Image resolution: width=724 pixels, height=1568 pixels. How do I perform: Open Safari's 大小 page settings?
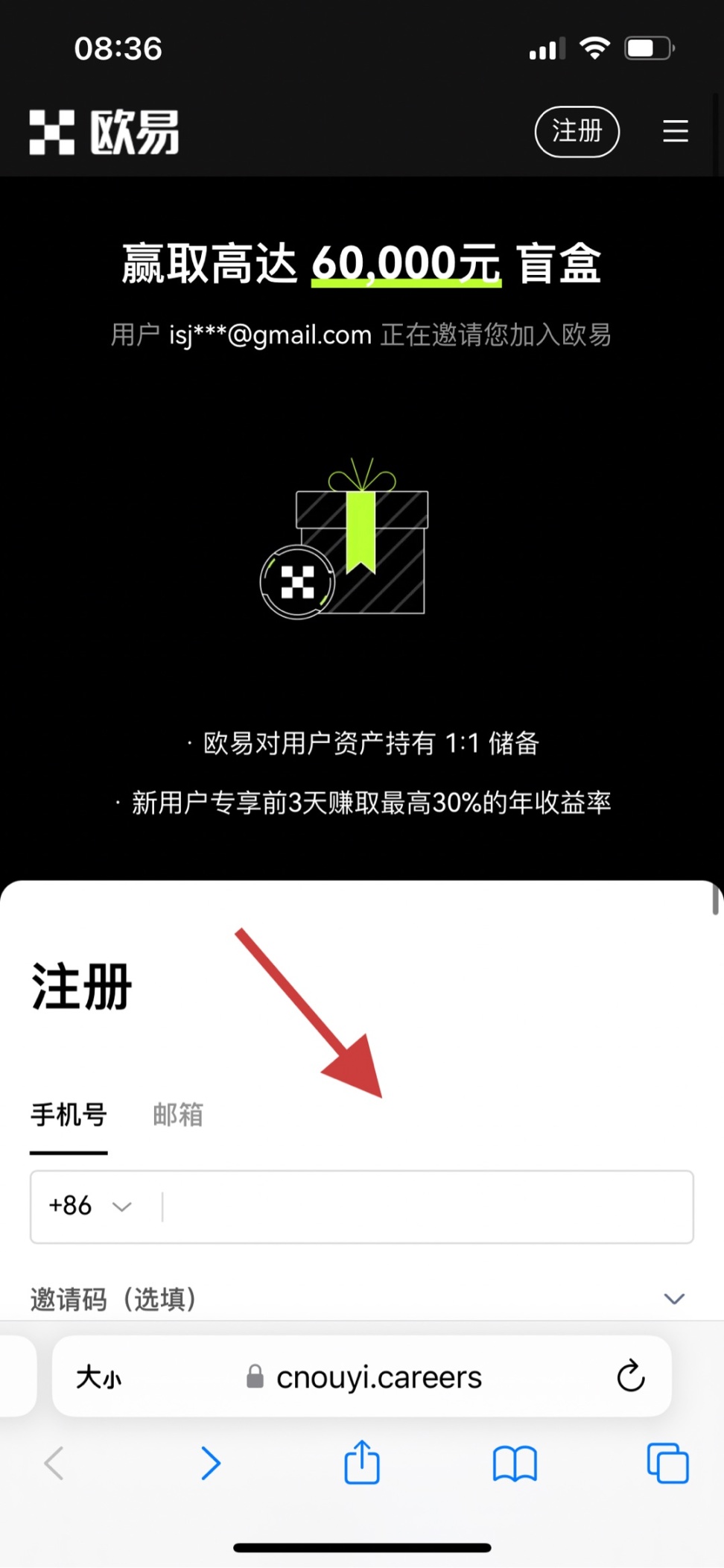(x=98, y=1377)
